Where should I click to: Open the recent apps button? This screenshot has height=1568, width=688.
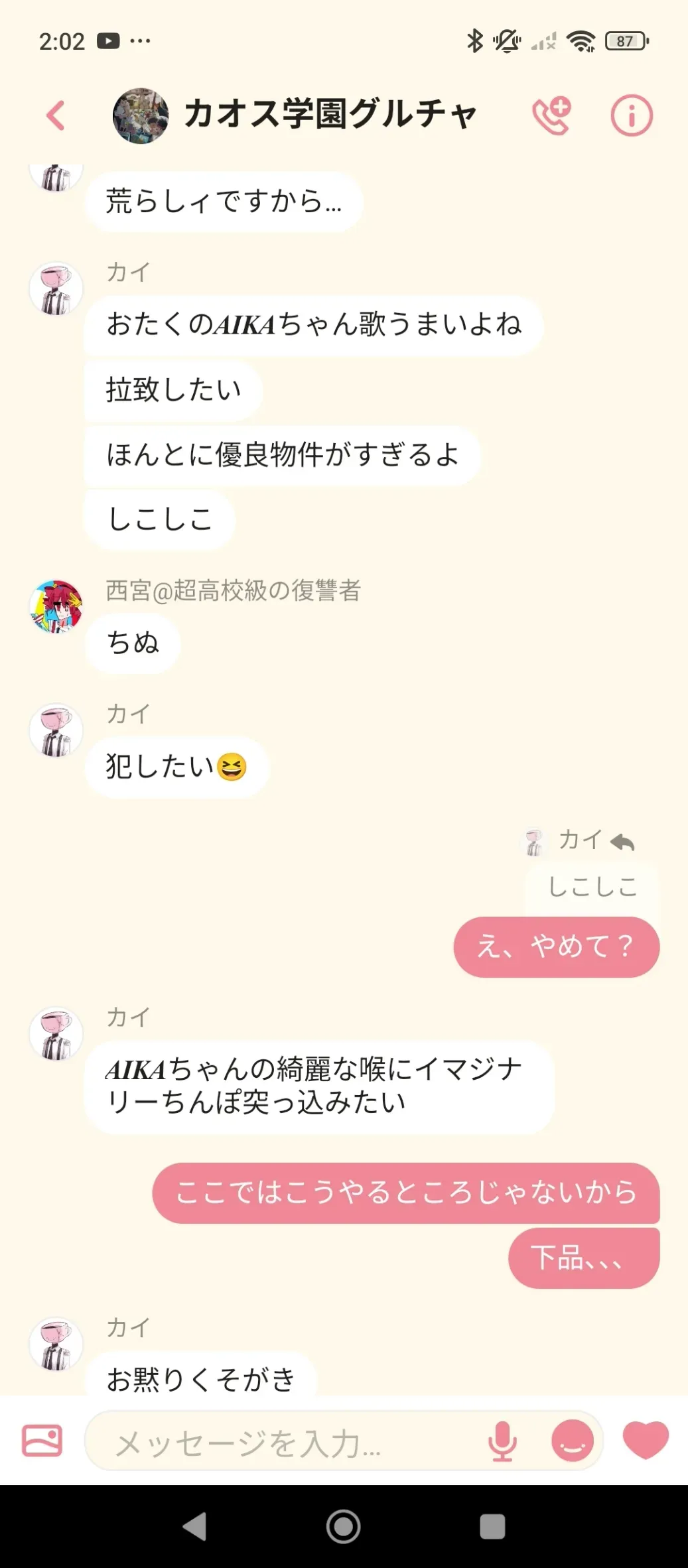pyautogui.click(x=492, y=1526)
